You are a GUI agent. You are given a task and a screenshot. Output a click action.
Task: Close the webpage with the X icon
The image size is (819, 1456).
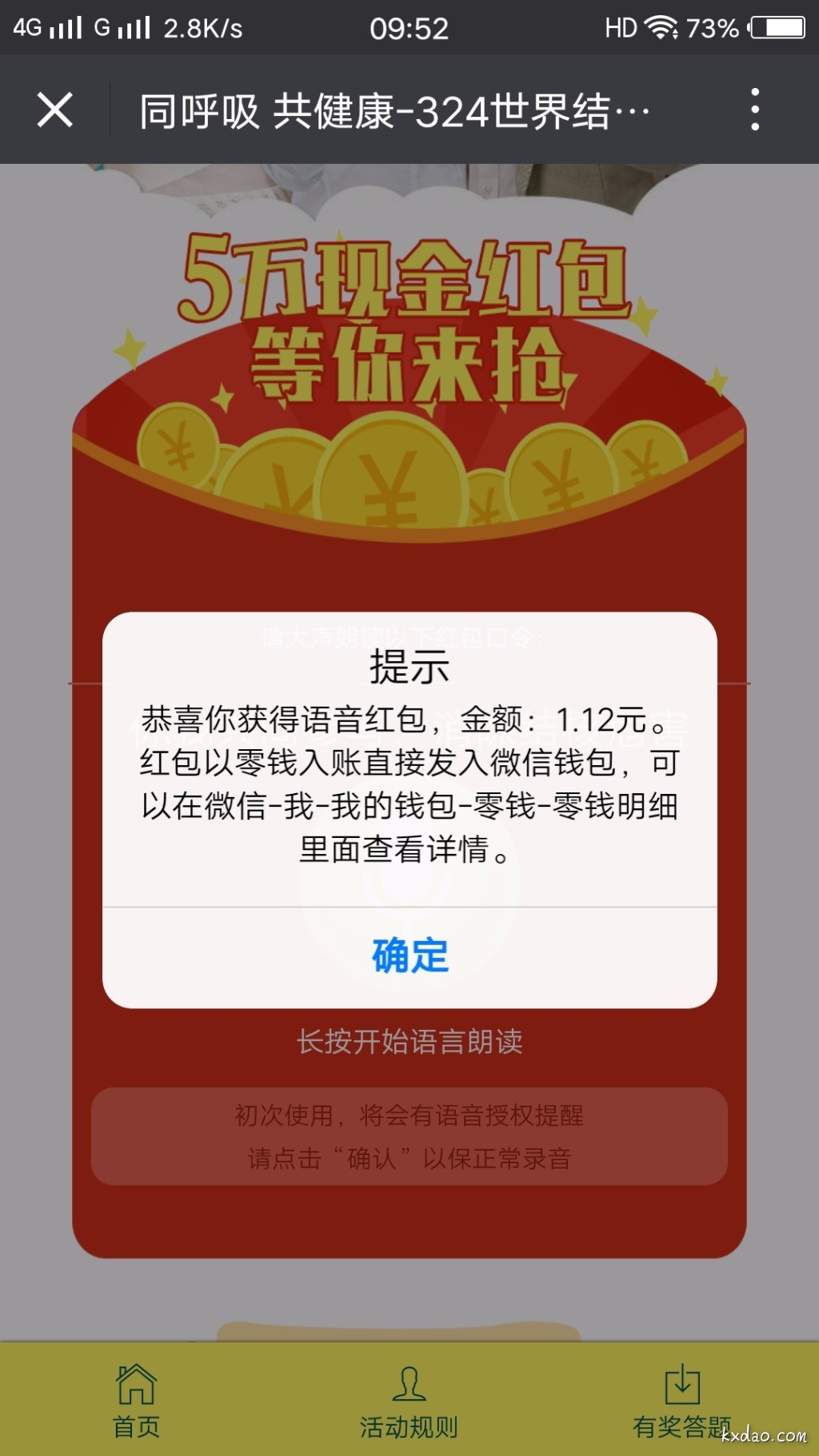(55, 110)
